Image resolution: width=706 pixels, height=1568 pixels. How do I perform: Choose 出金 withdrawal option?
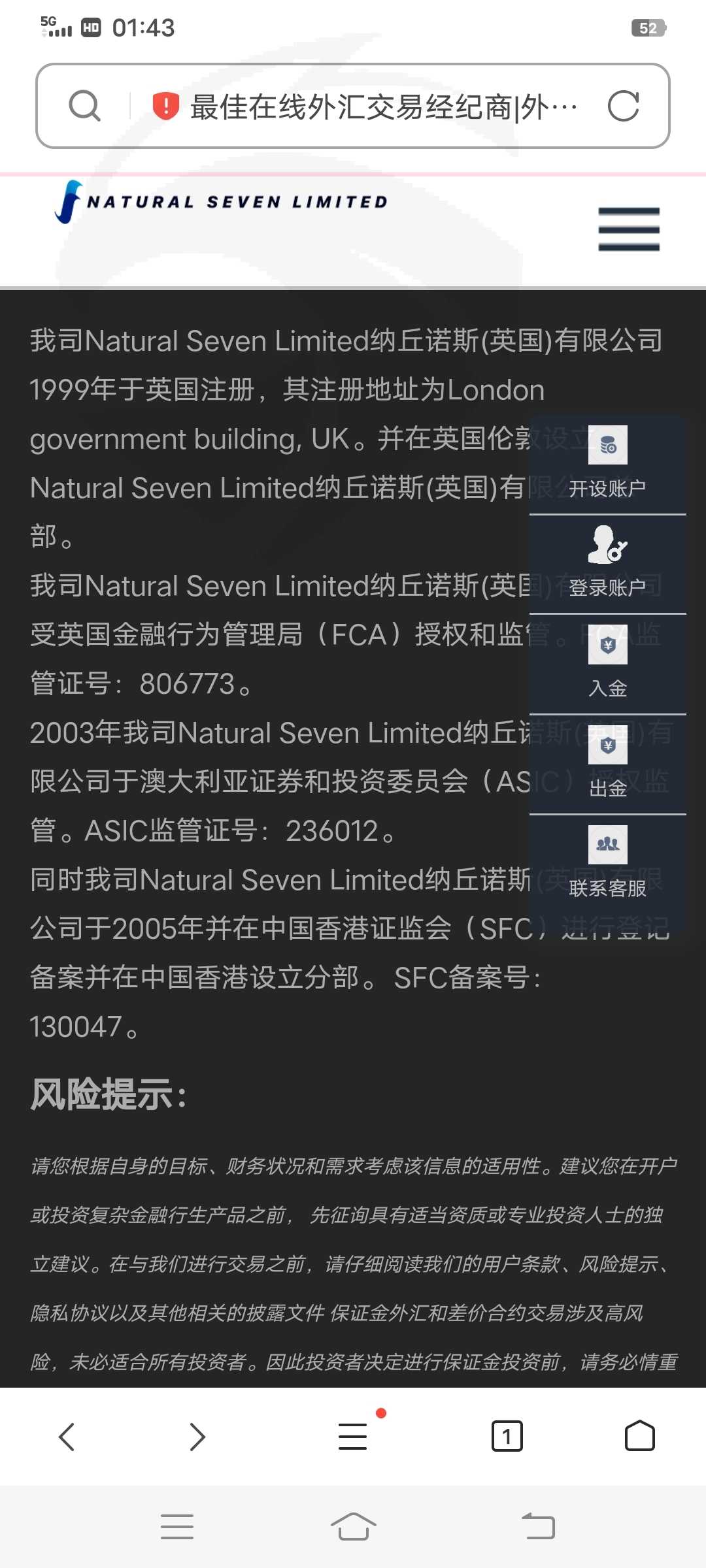[x=607, y=764]
